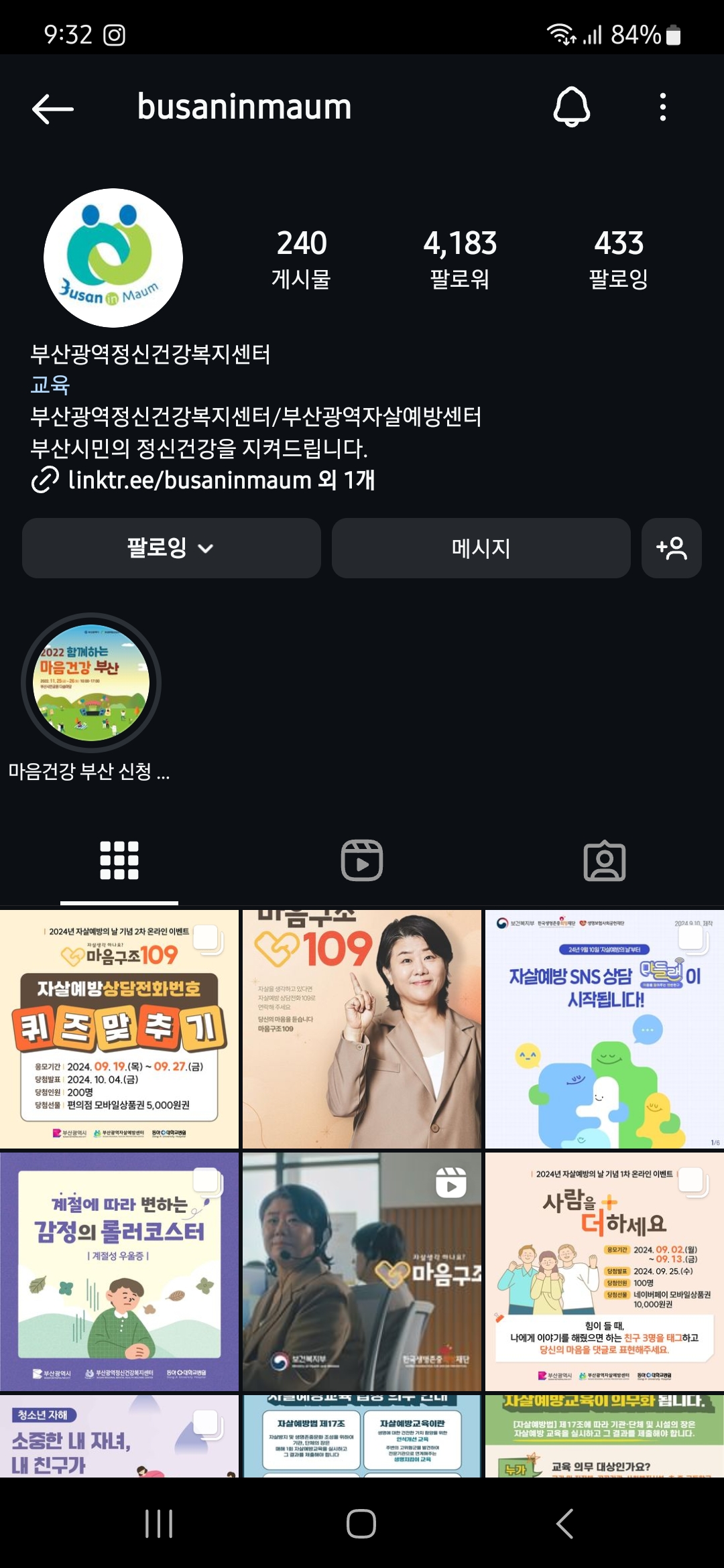
Task: Open the 마음구조 109 woman pointing post
Action: [362, 1029]
